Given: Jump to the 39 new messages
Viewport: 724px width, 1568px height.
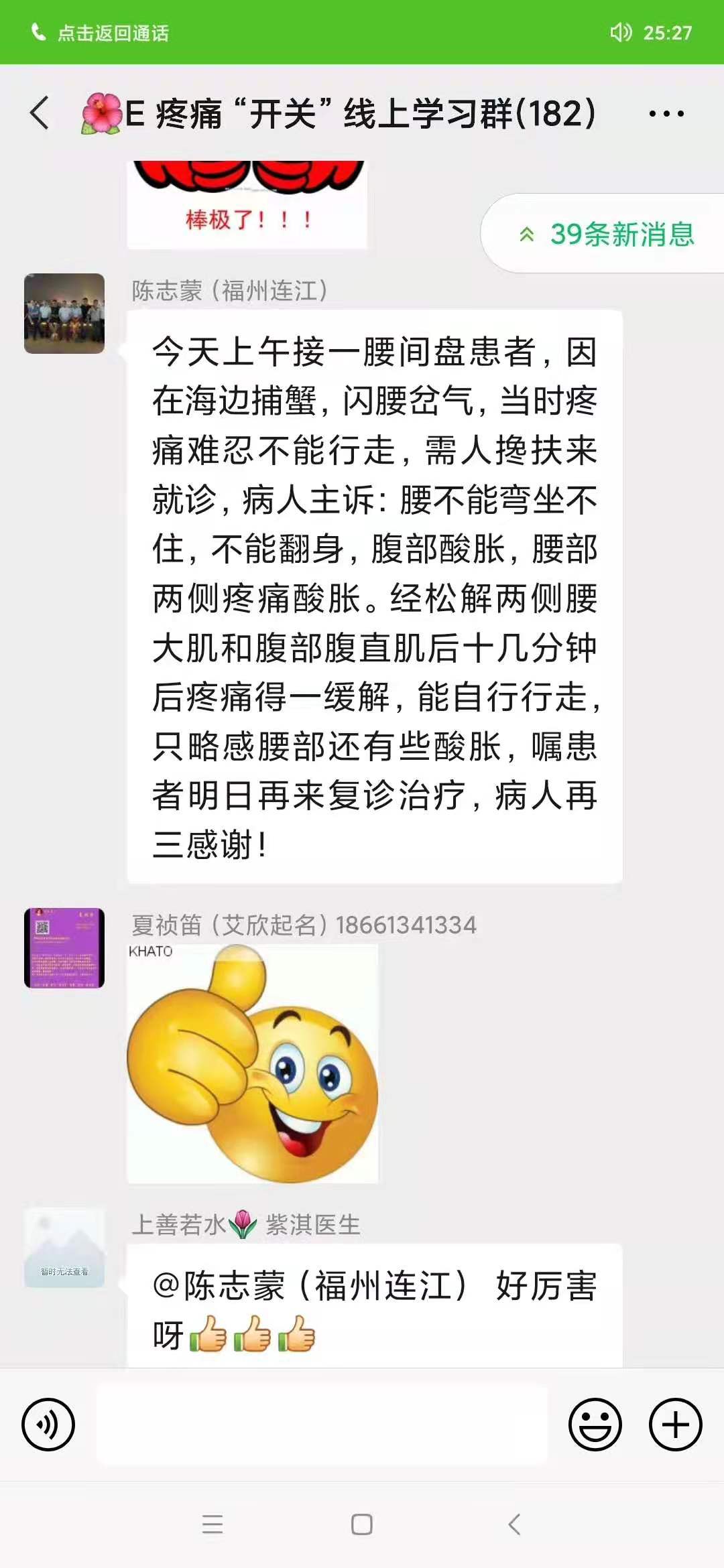Looking at the screenshot, I should 607,235.
